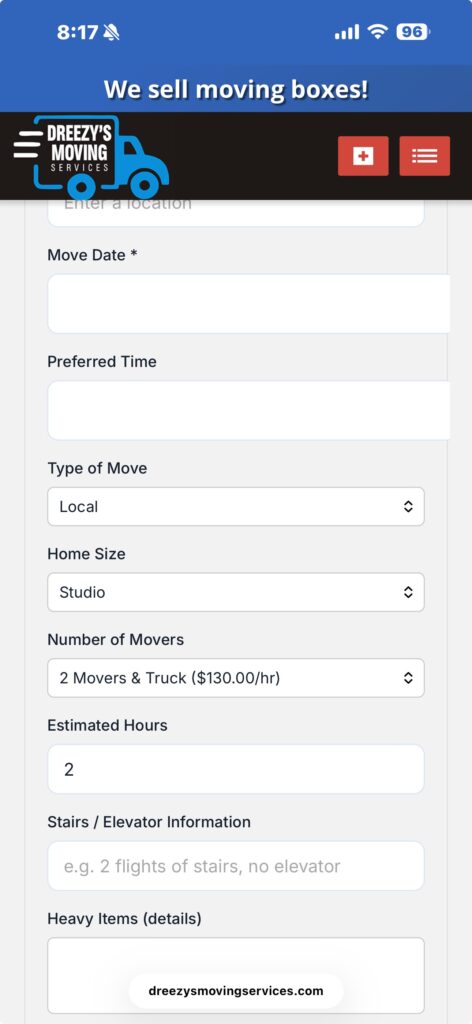This screenshot has width=472, height=1024.
Task: Select the Preferred Time field
Action: point(249,410)
